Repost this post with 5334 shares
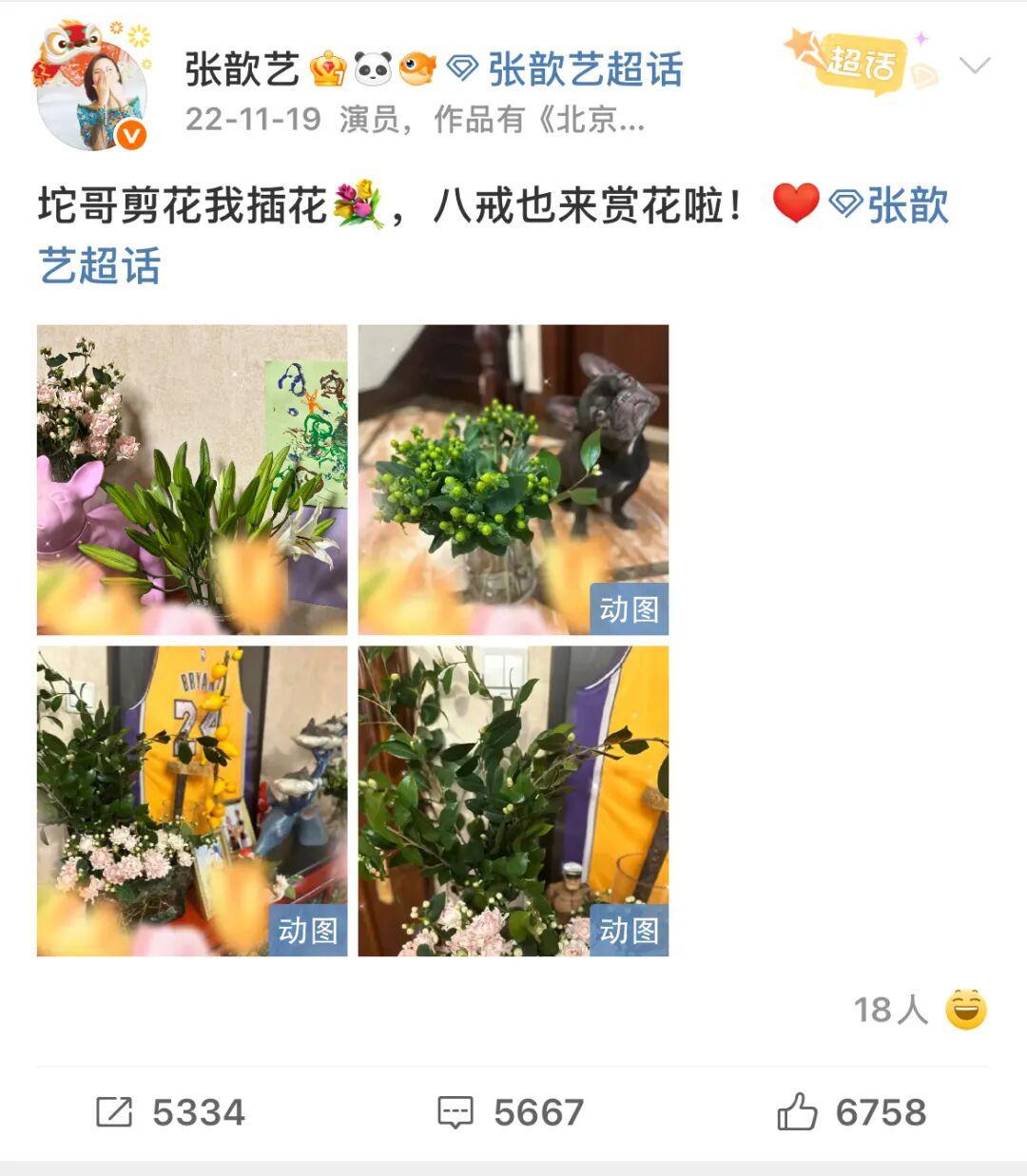 coord(171,1111)
